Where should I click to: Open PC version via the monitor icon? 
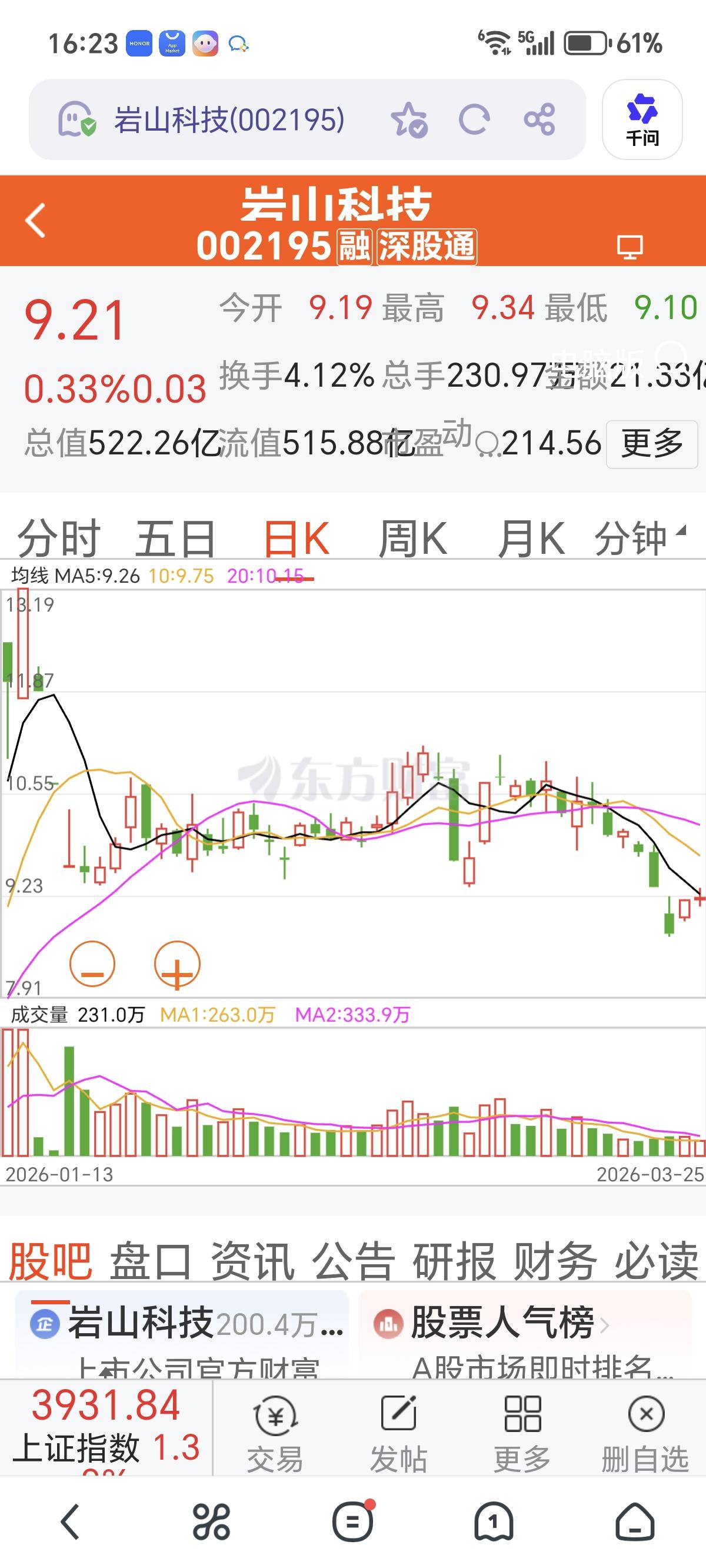click(630, 247)
